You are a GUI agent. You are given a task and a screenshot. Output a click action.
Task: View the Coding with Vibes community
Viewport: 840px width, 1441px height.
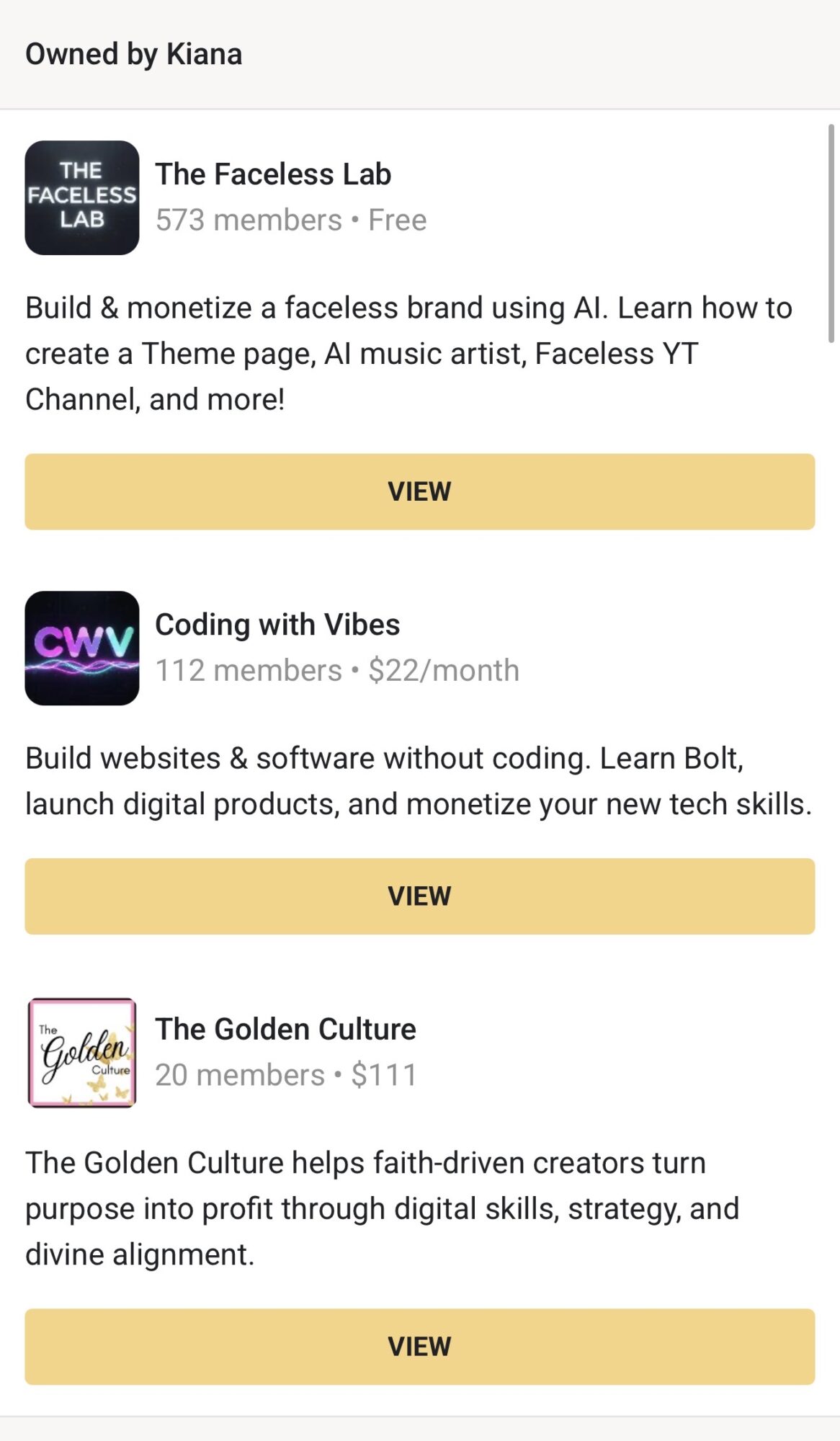[x=419, y=896]
